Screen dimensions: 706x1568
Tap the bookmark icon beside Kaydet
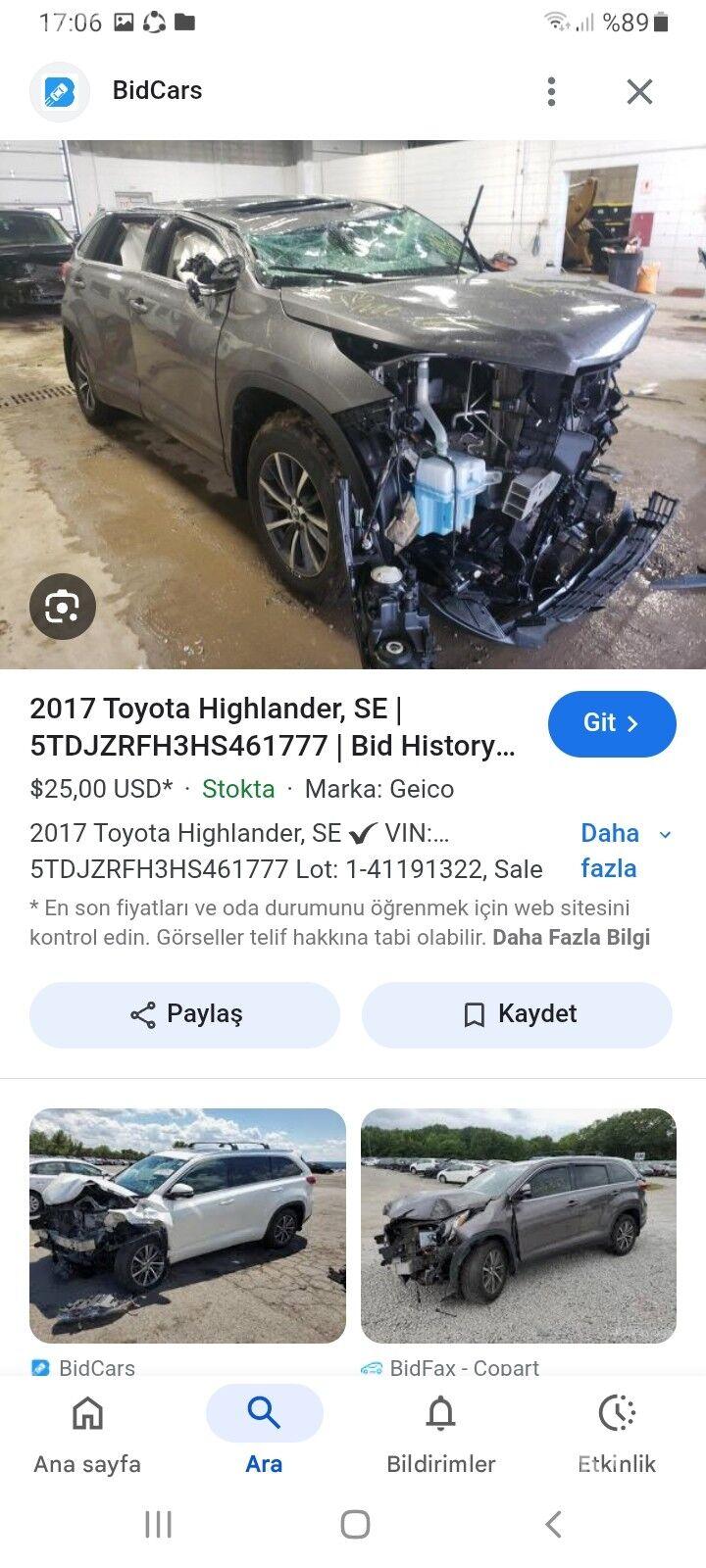[474, 1014]
